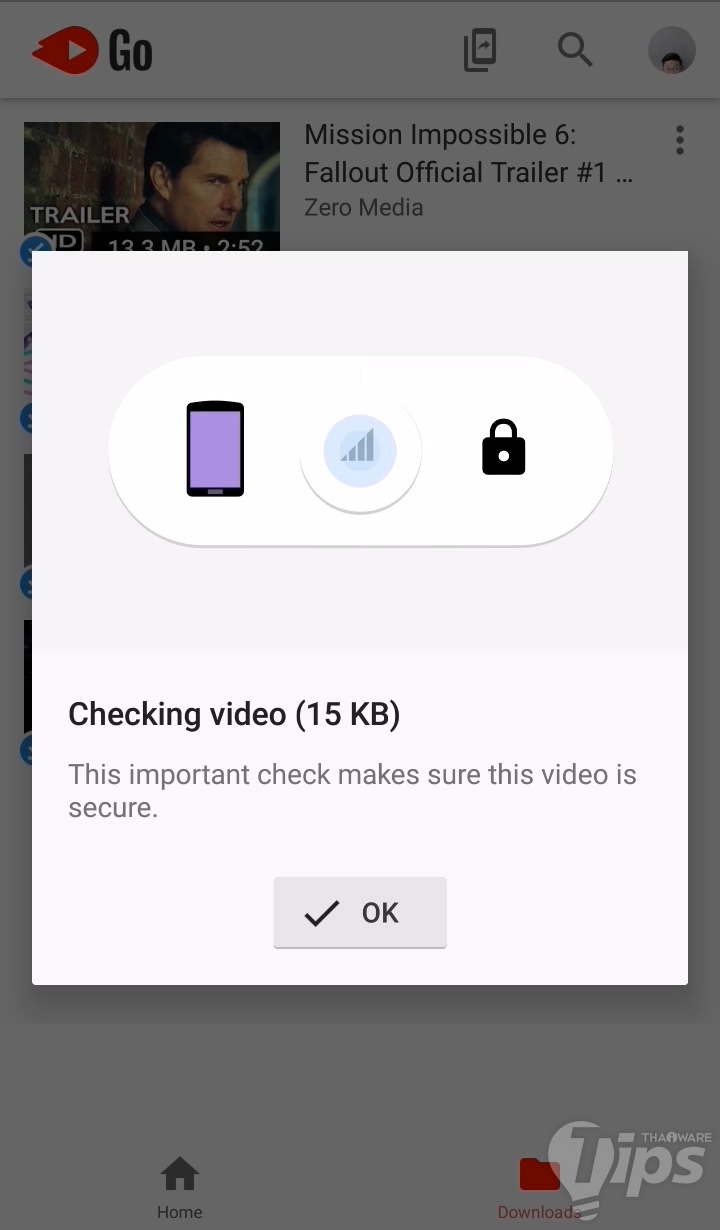The height and width of the screenshot is (1230, 720).
Task: Open the account profile picture
Action: [x=671, y=50]
